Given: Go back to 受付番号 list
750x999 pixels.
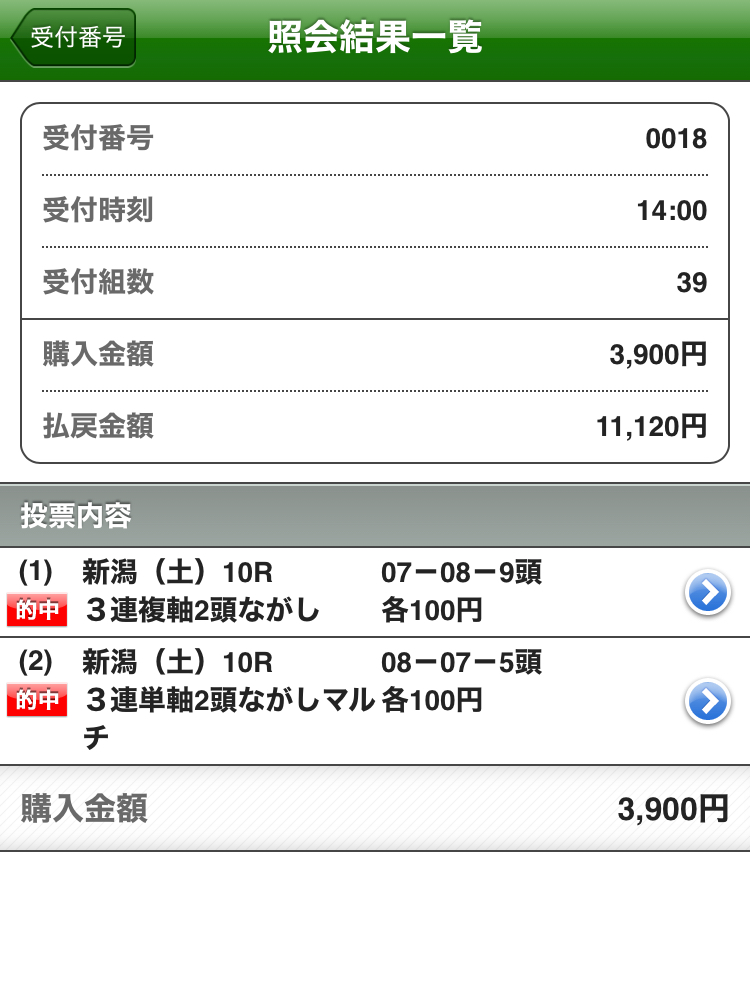Looking at the screenshot, I should (73, 38).
